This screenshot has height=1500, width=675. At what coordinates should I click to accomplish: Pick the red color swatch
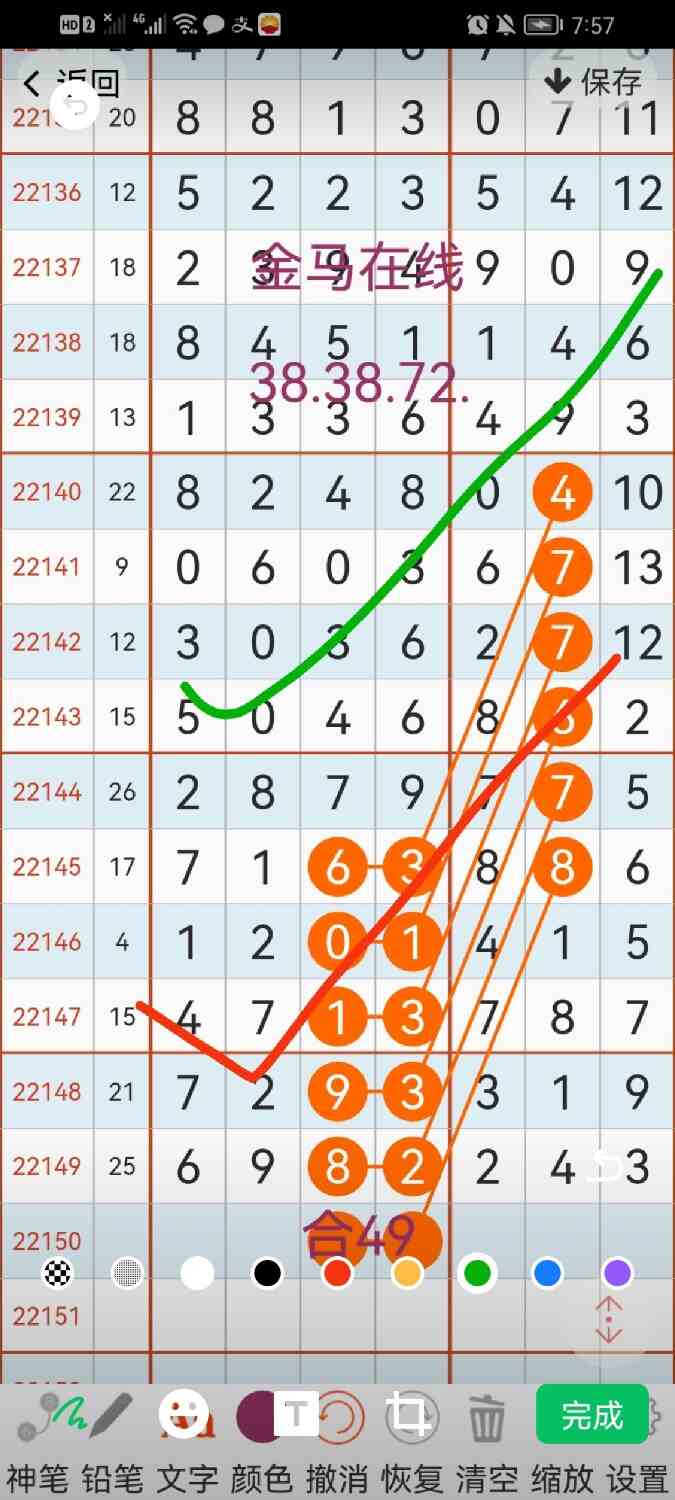(337, 1273)
